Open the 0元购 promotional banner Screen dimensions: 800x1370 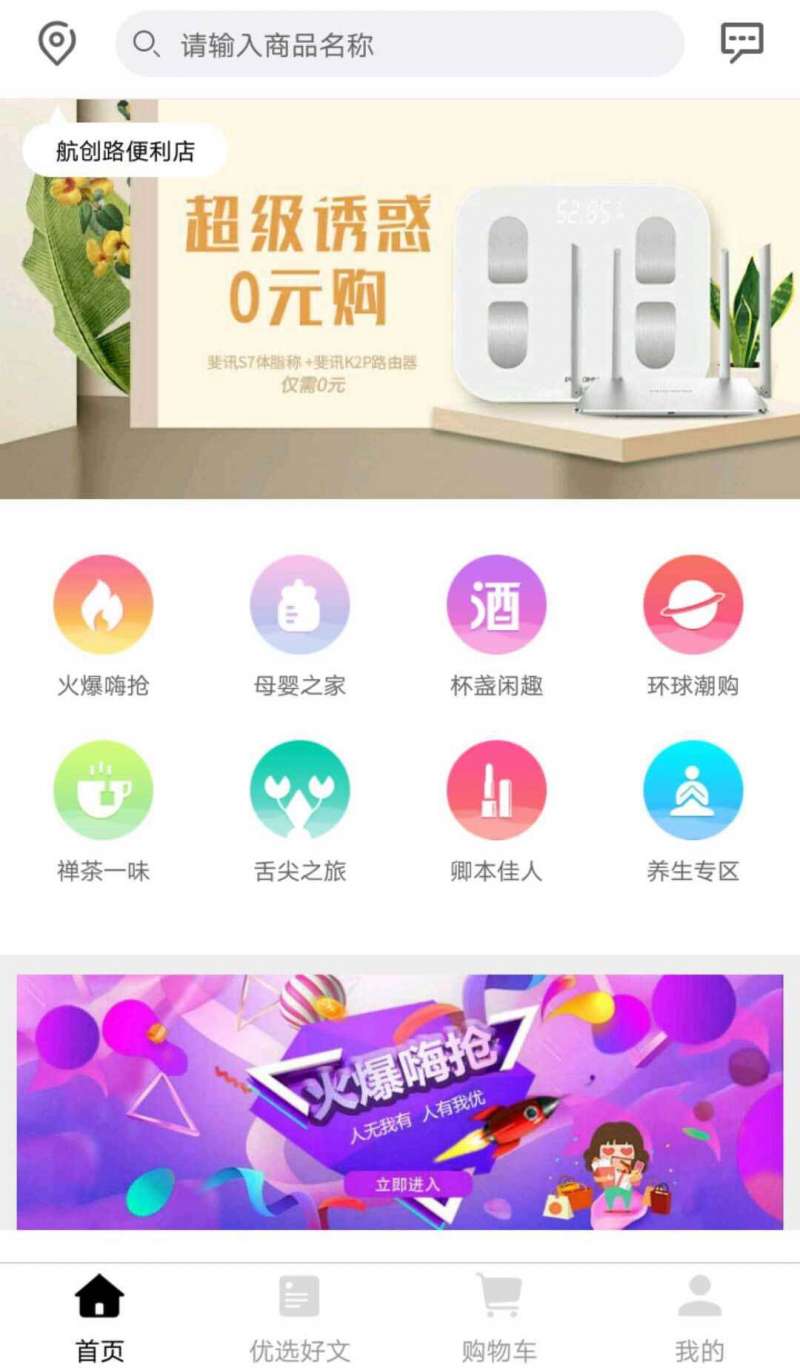coord(400,300)
